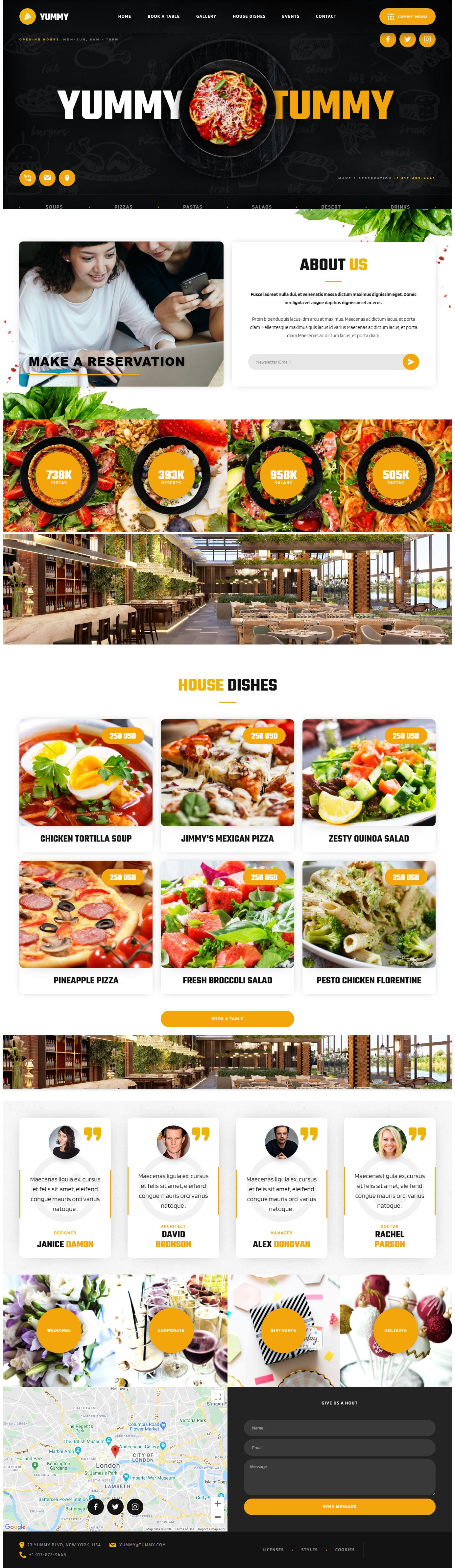The height and width of the screenshot is (1568, 455).
Task: Open Instagram icon in header
Action: pos(427,39)
